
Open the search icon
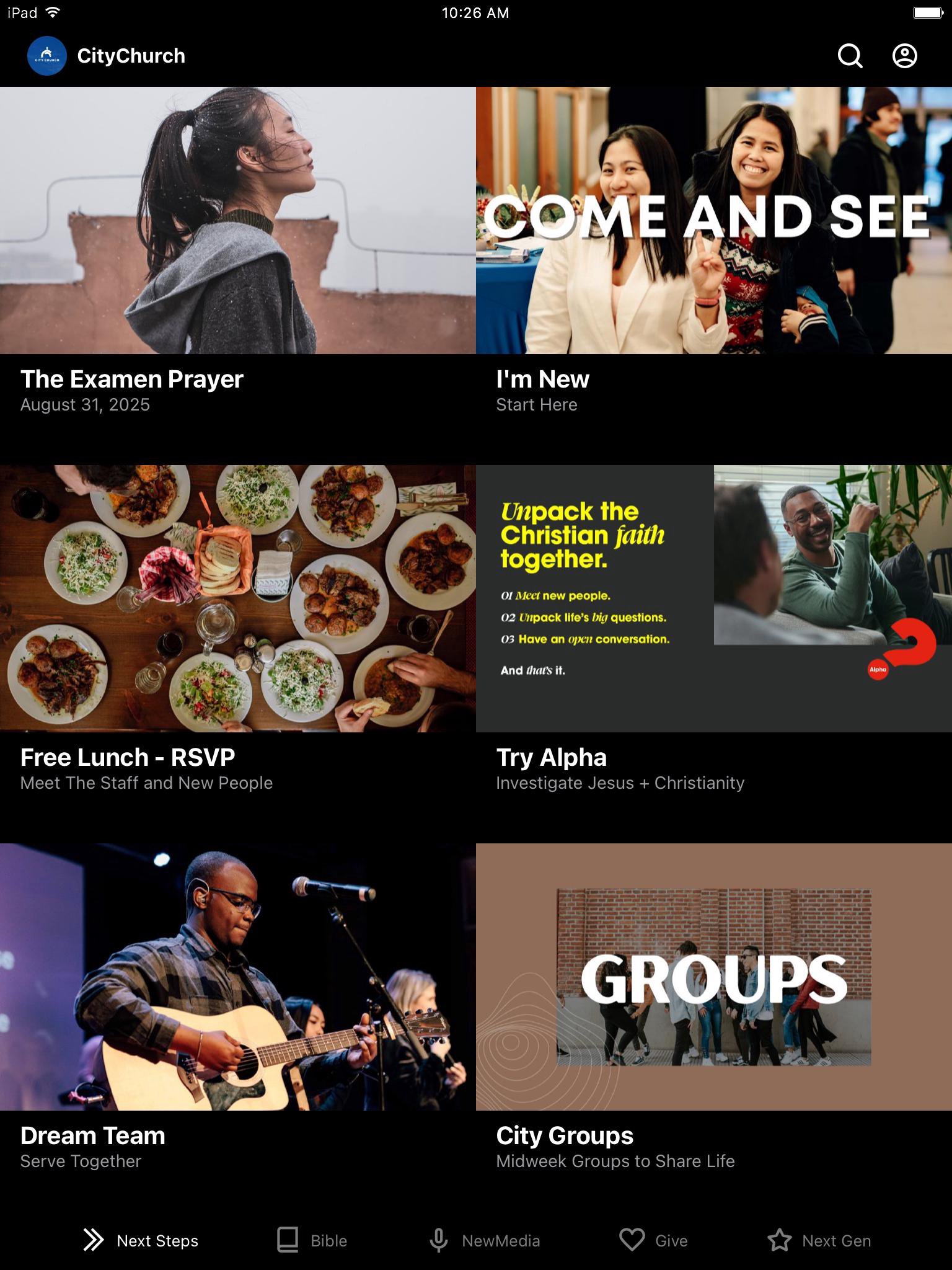pos(850,56)
